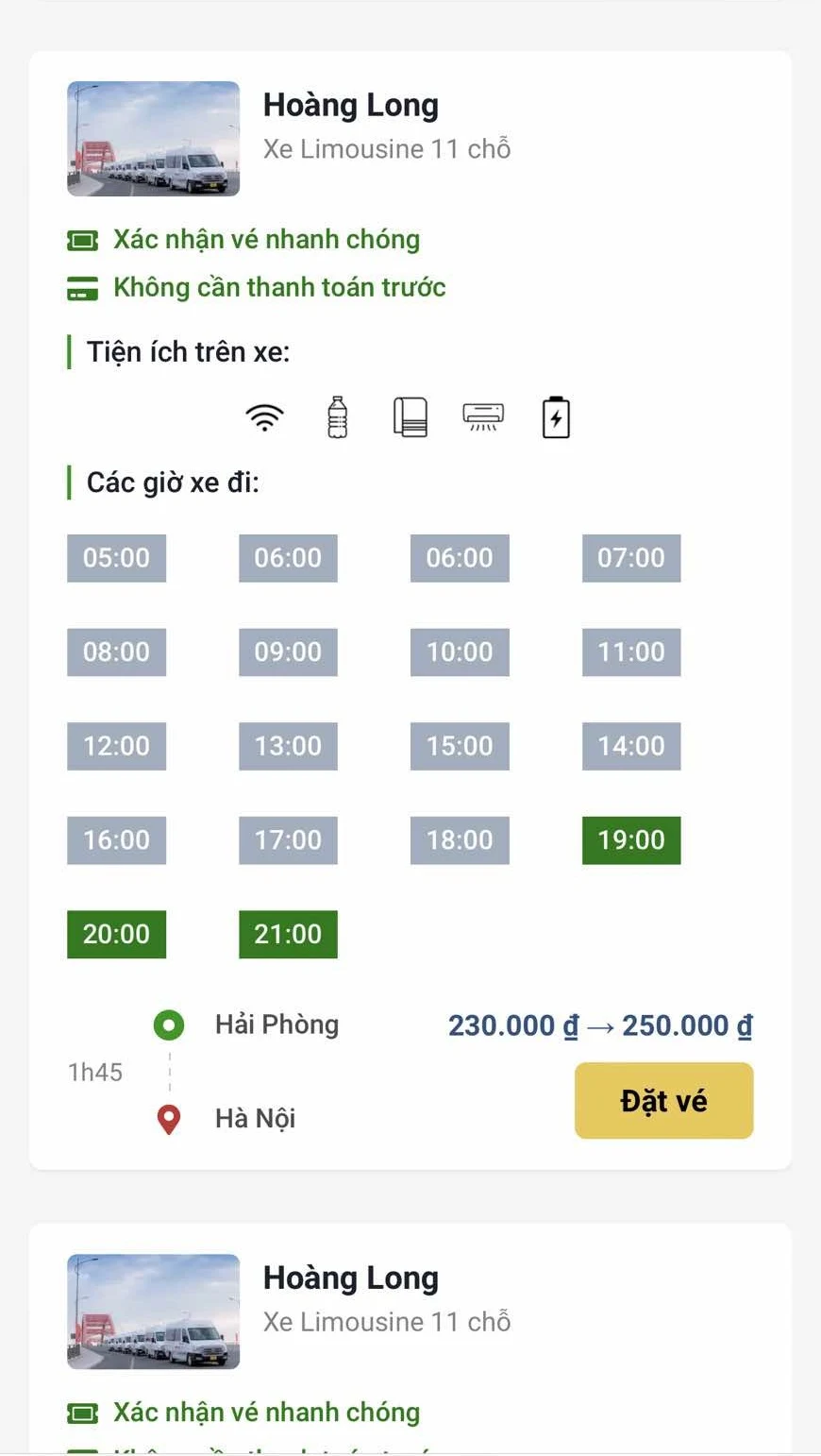Click the payment card icon for no prepayment
The image size is (821, 1456).
[83, 288]
